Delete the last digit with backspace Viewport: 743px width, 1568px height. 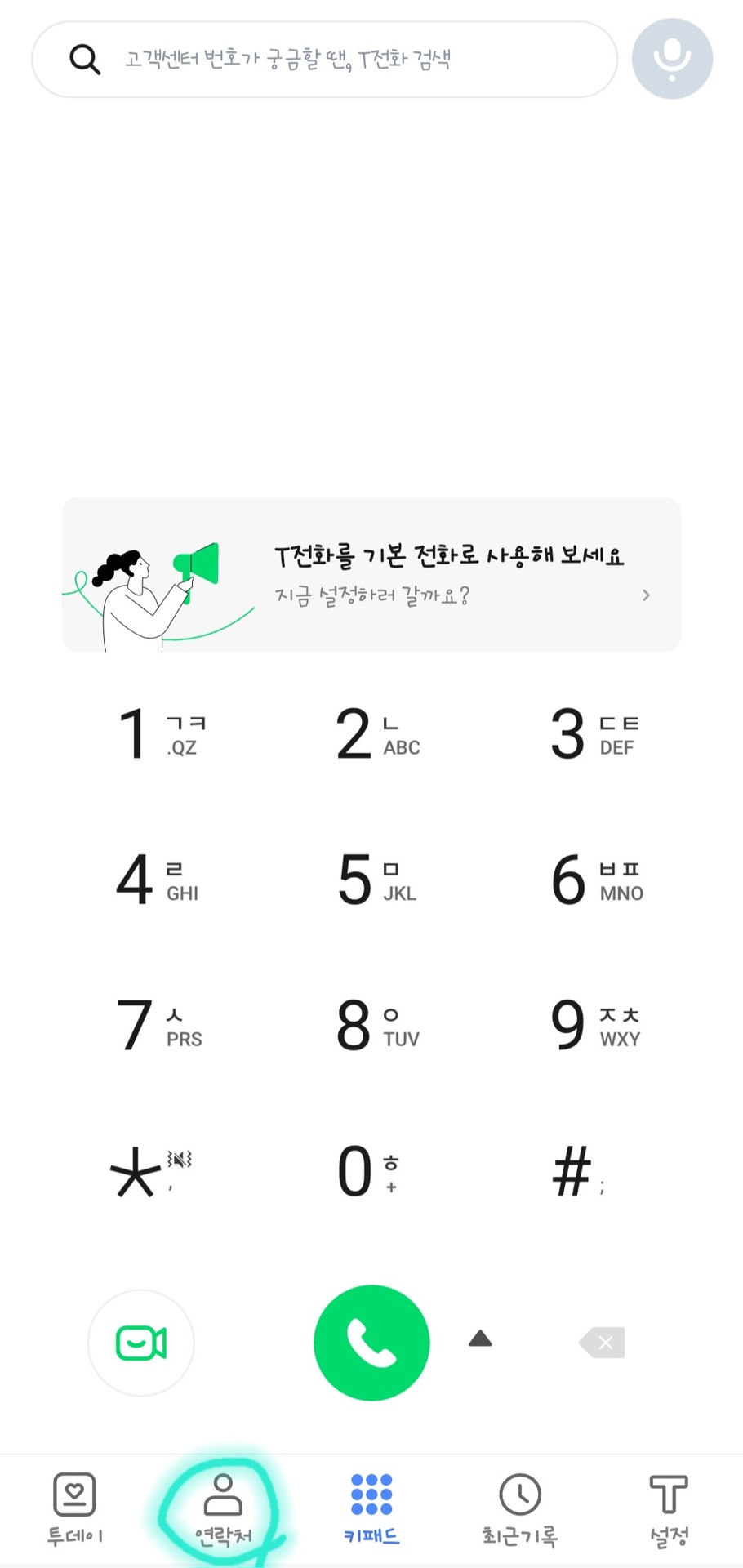(x=603, y=1343)
